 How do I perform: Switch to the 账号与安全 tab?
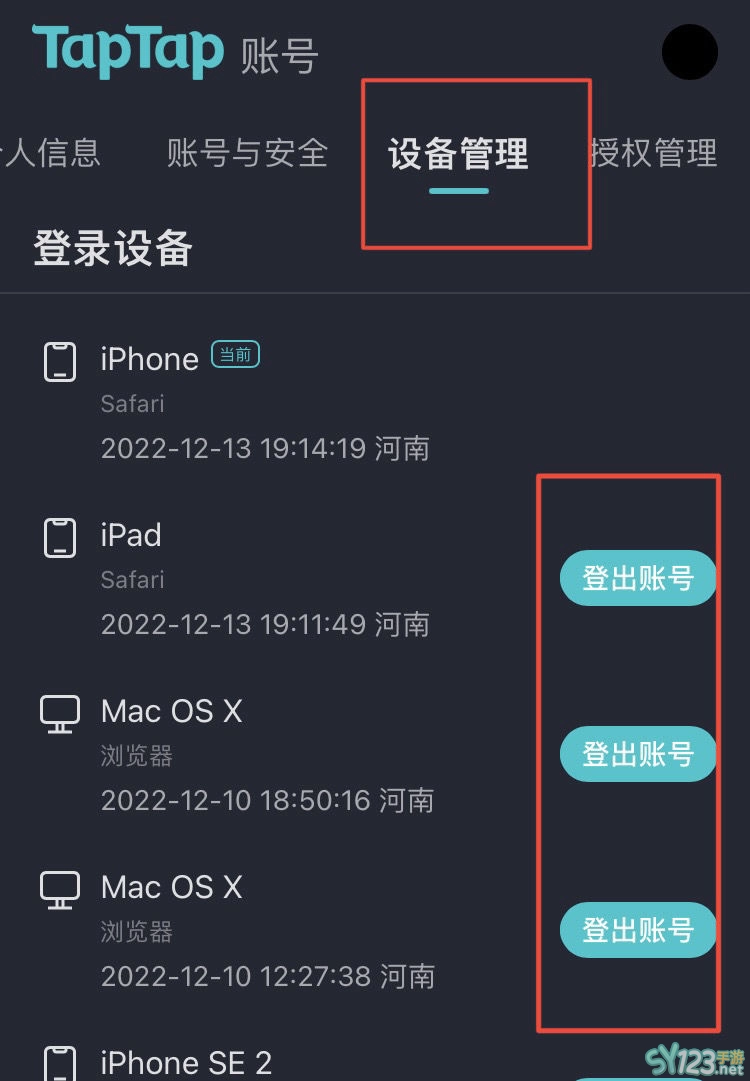[247, 153]
